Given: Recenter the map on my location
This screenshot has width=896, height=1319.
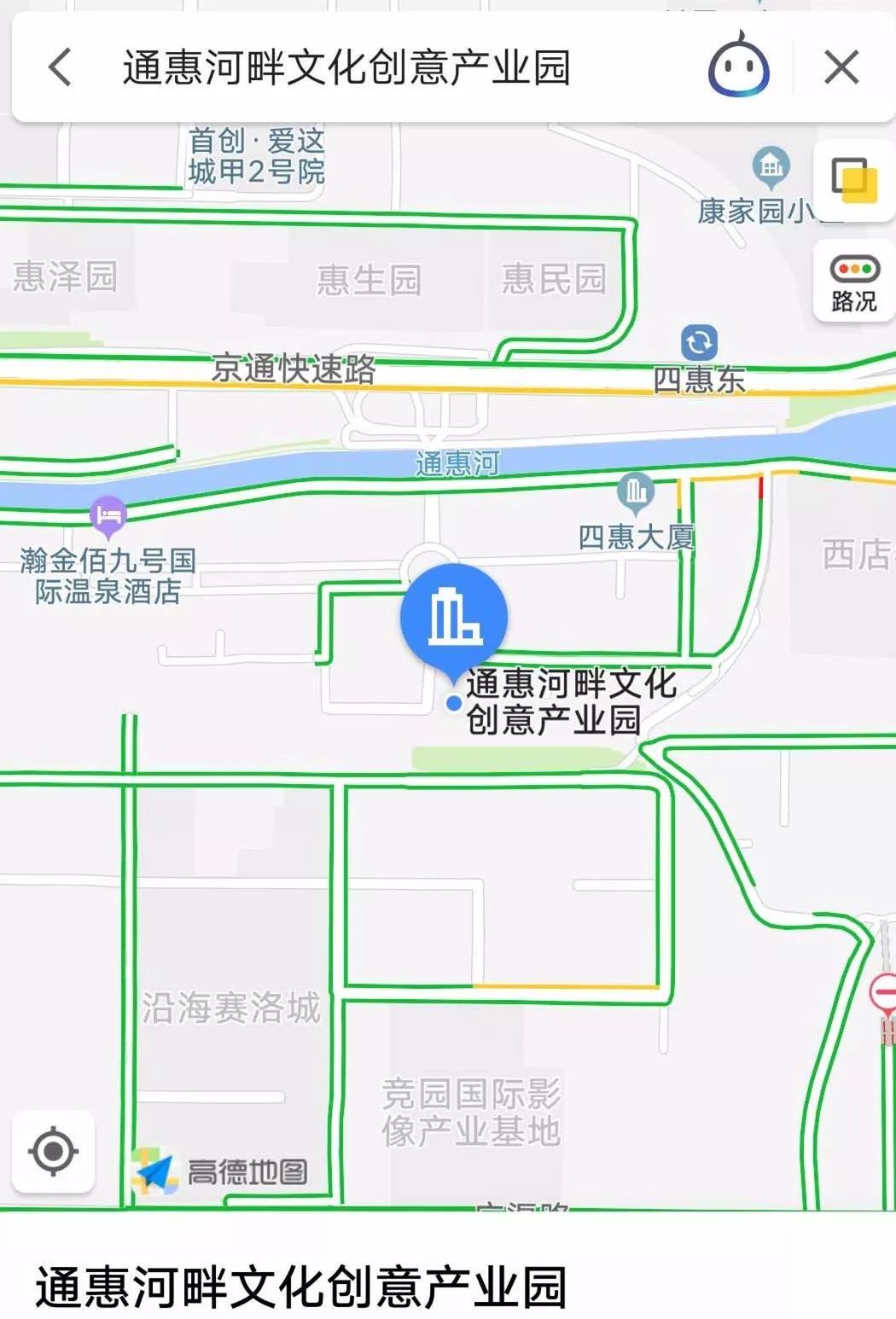Looking at the screenshot, I should point(53,1152).
